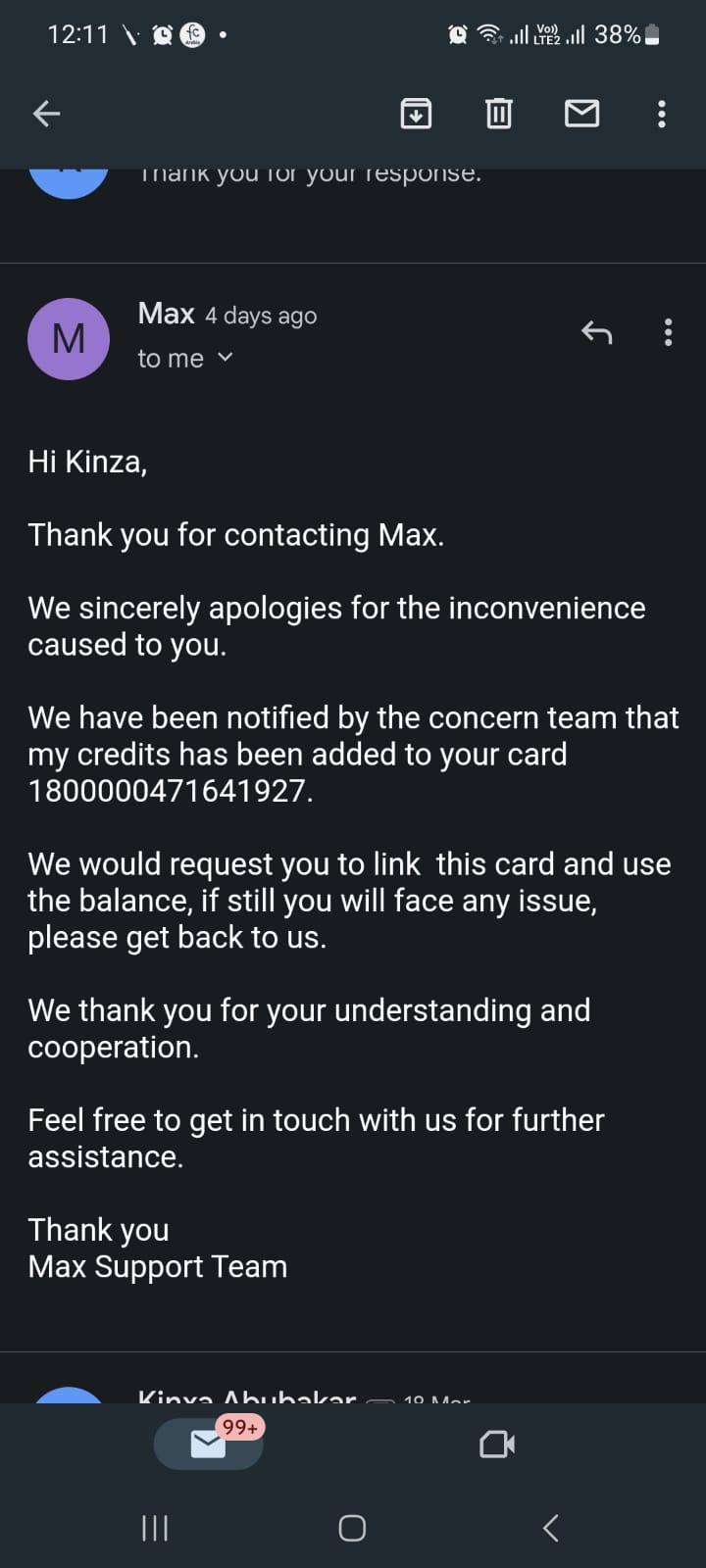Viewport: 706px width, 1568px height.
Task: Tap the system back button
Action: tap(550, 1527)
